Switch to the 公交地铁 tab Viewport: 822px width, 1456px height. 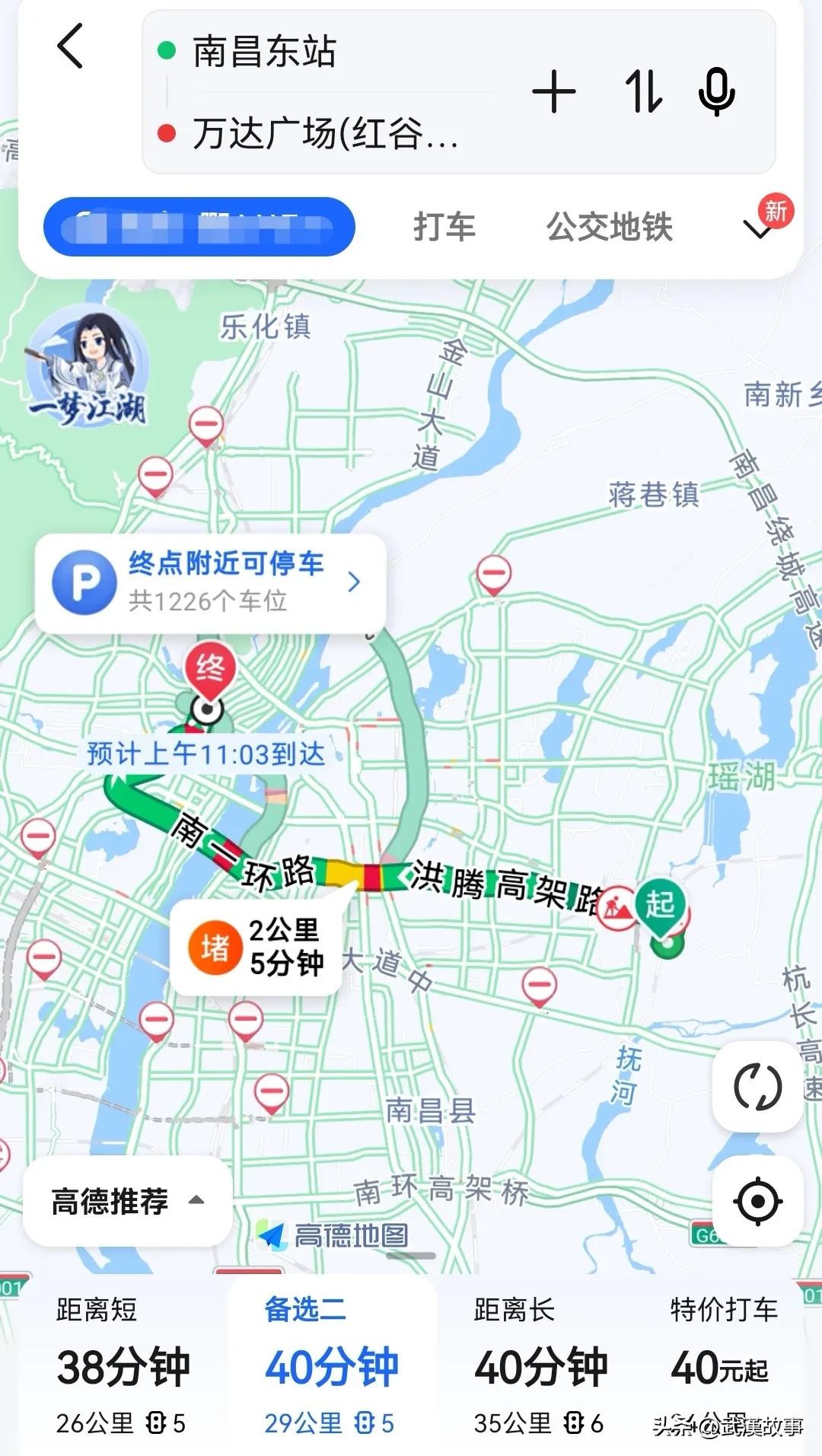click(609, 227)
